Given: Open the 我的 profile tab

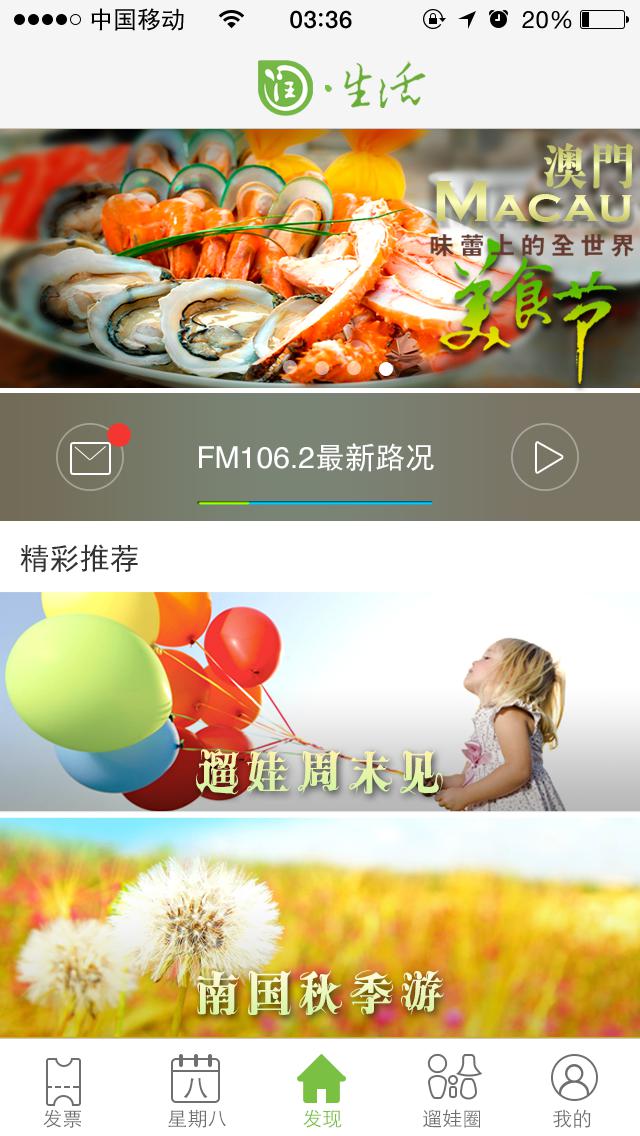Looking at the screenshot, I should coord(573,1090).
